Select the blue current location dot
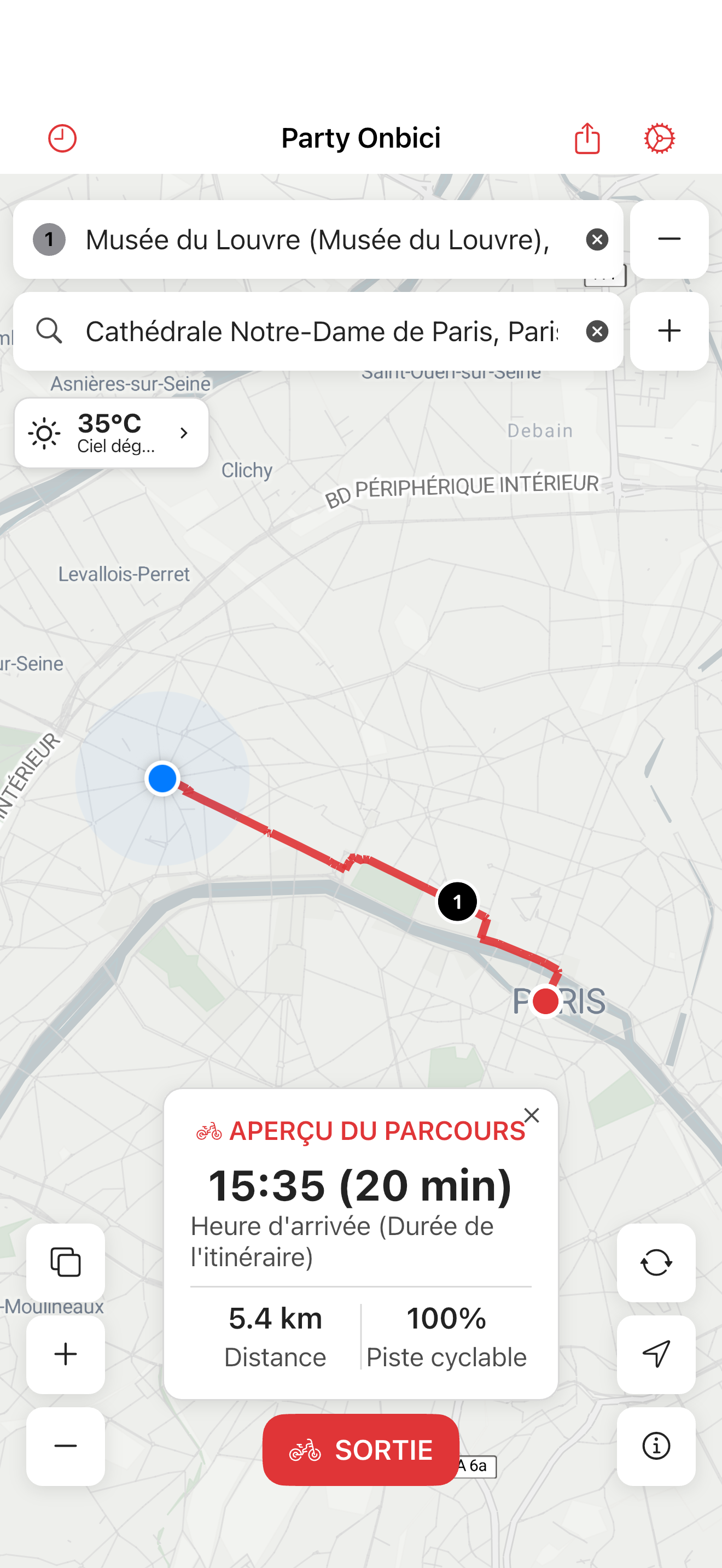 pyautogui.click(x=162, y=778)
